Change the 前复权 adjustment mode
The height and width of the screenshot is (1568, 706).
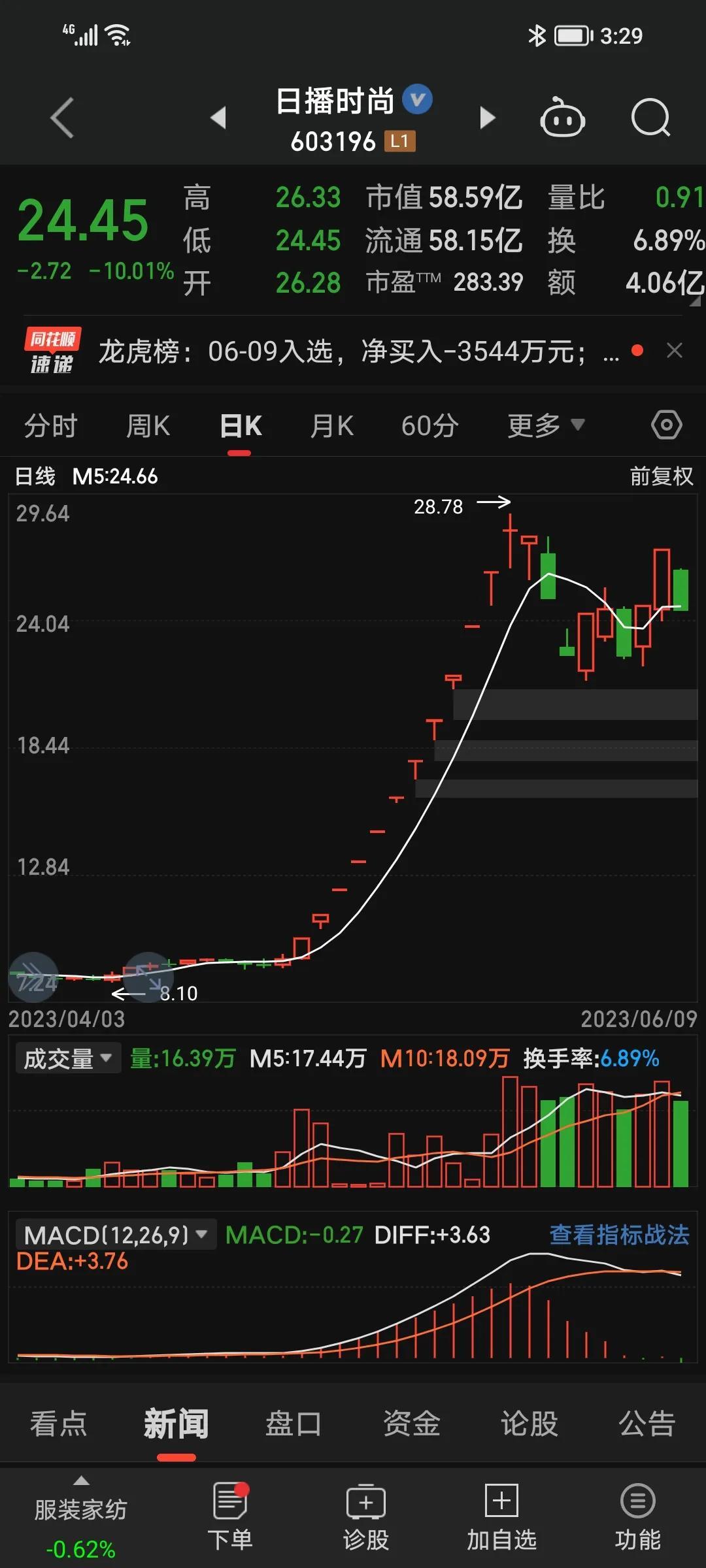(661, 476)
